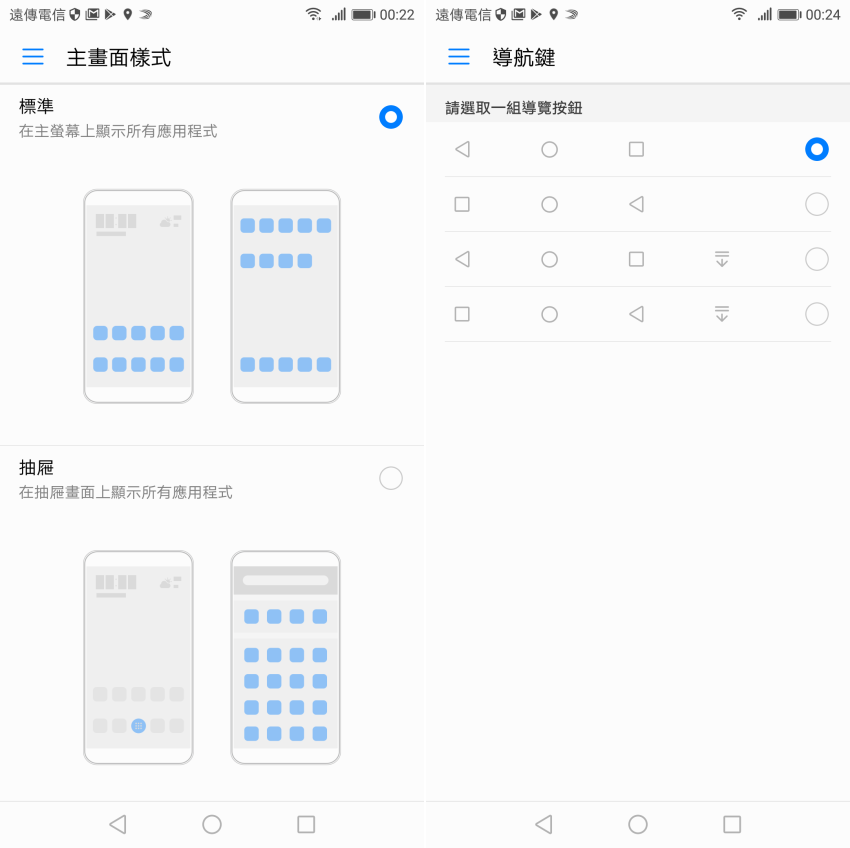850x848 pixels.
Task: Choose recent-home-back navigation layout without notification key
Action: [817, 204]
